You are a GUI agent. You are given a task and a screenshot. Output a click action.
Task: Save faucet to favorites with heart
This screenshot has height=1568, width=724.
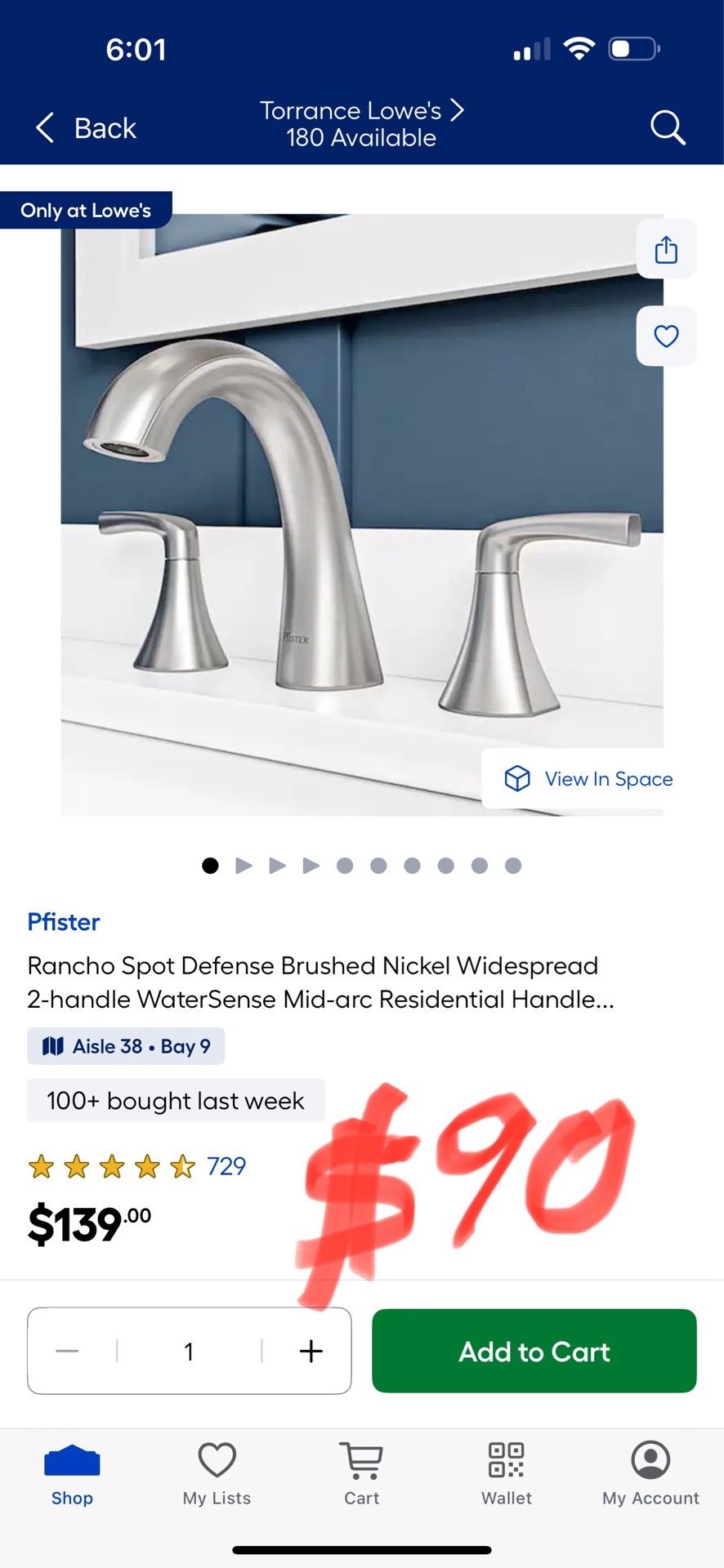(666, 336)
